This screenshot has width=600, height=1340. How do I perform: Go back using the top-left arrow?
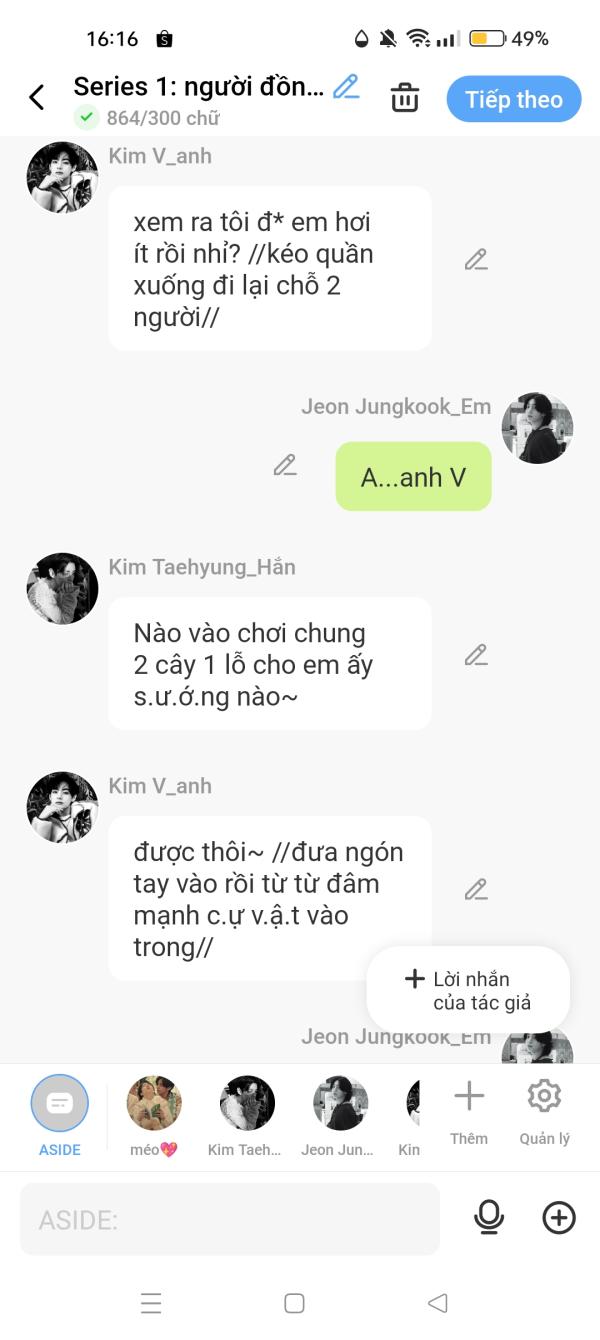click(x=37, y=98)
